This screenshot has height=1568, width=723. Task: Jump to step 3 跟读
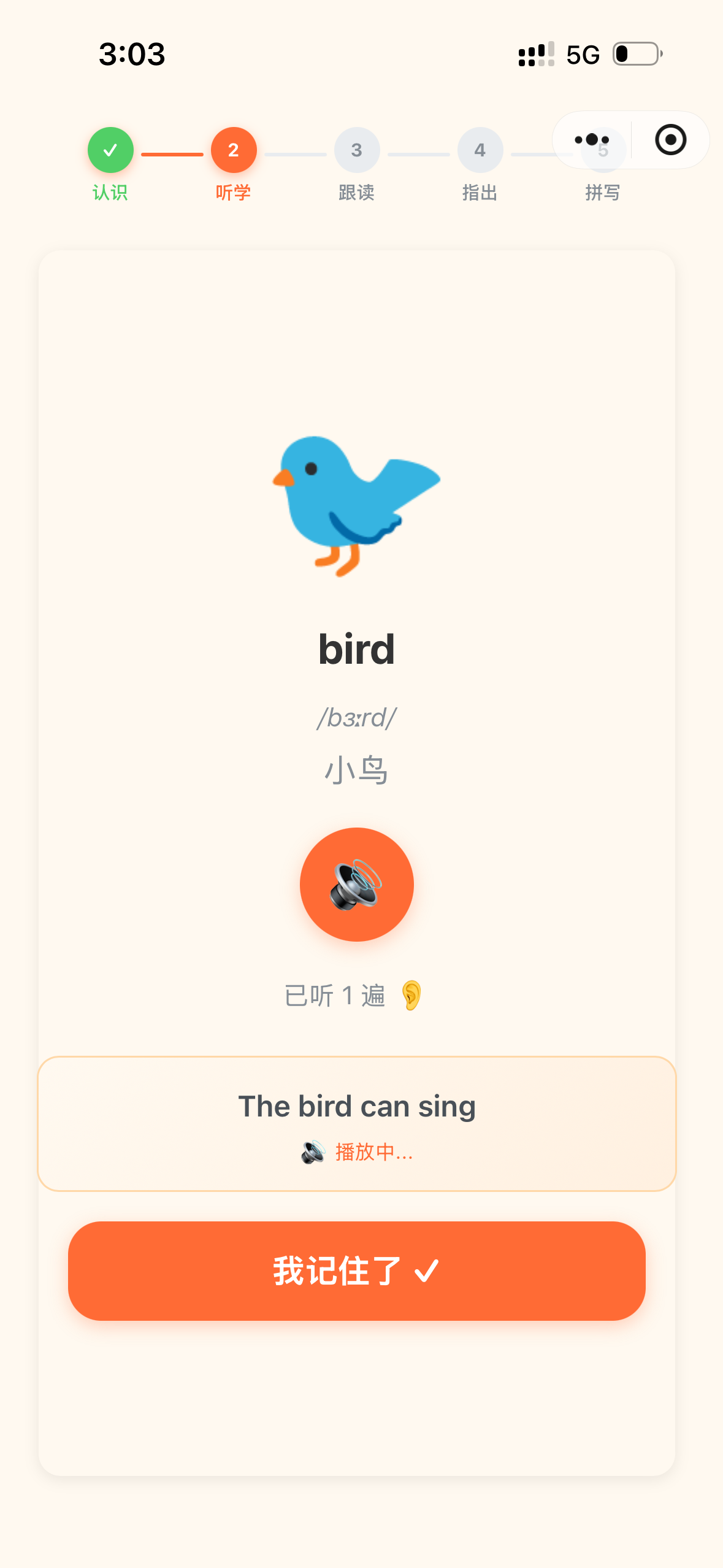tap(356, 150)
